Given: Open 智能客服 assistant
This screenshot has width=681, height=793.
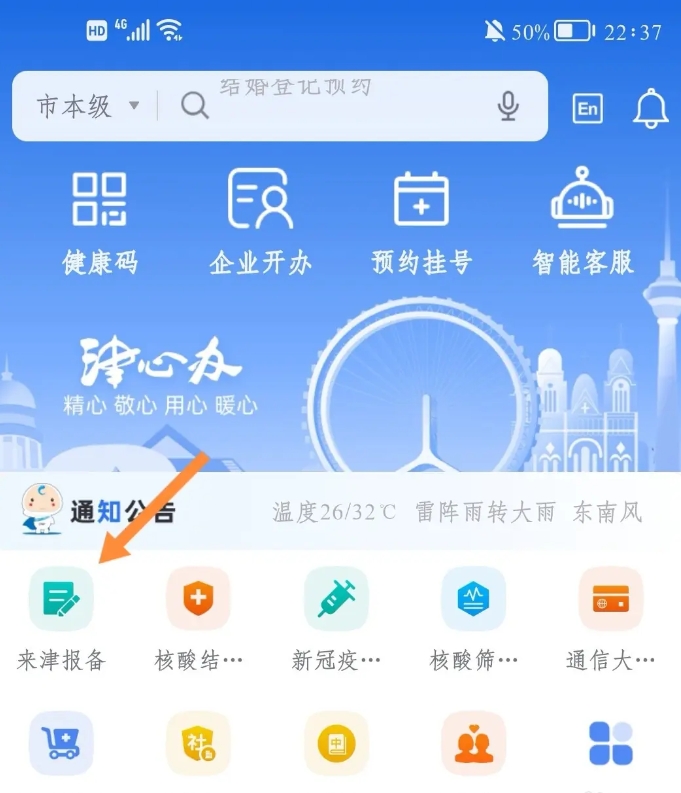Looking at the screenshot, I should tap(582, 222).
